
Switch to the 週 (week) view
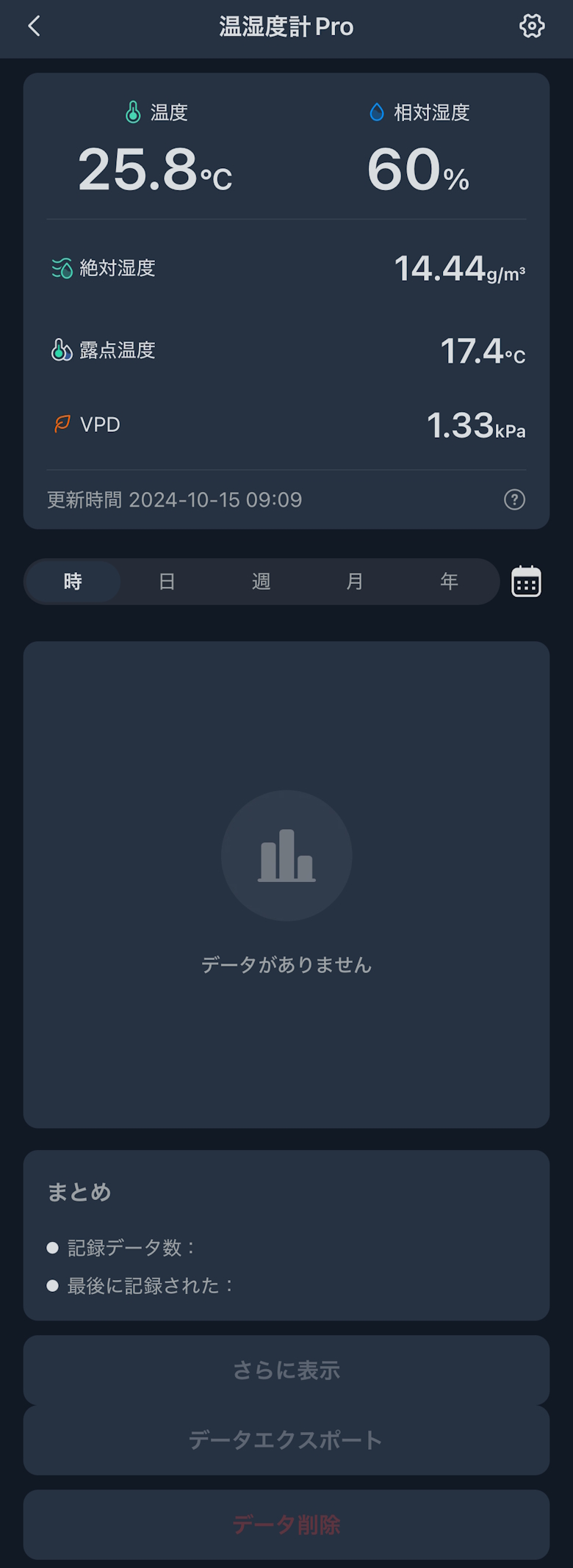261,582
